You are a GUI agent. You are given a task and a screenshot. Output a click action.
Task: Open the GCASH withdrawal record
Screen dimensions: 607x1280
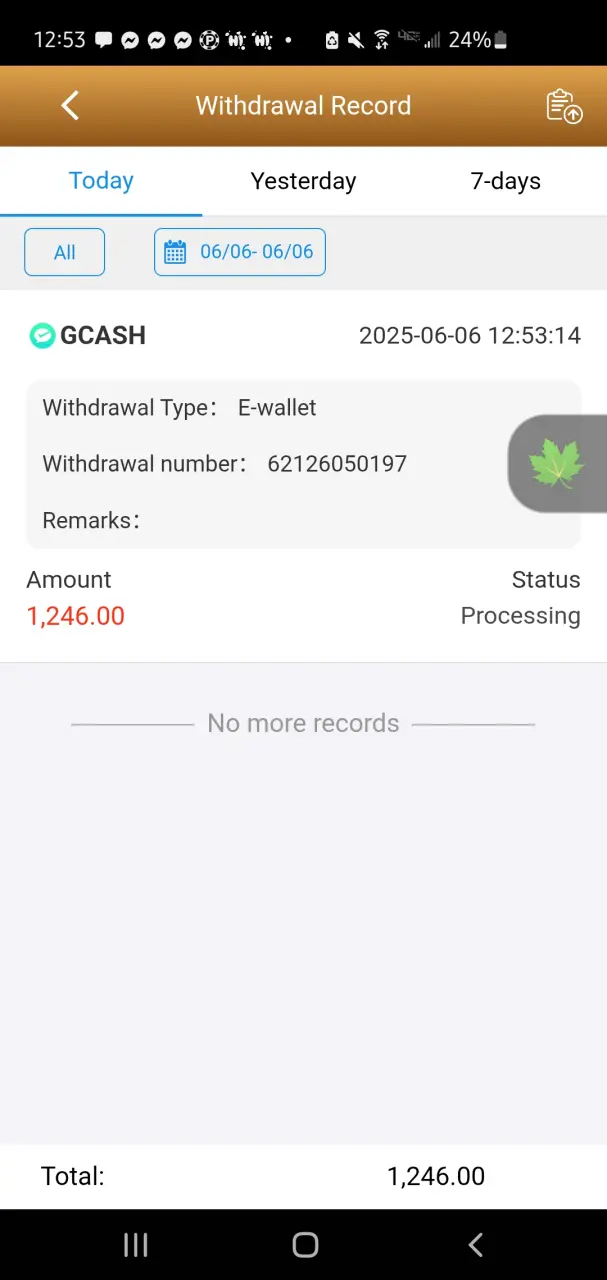(303, 476)
